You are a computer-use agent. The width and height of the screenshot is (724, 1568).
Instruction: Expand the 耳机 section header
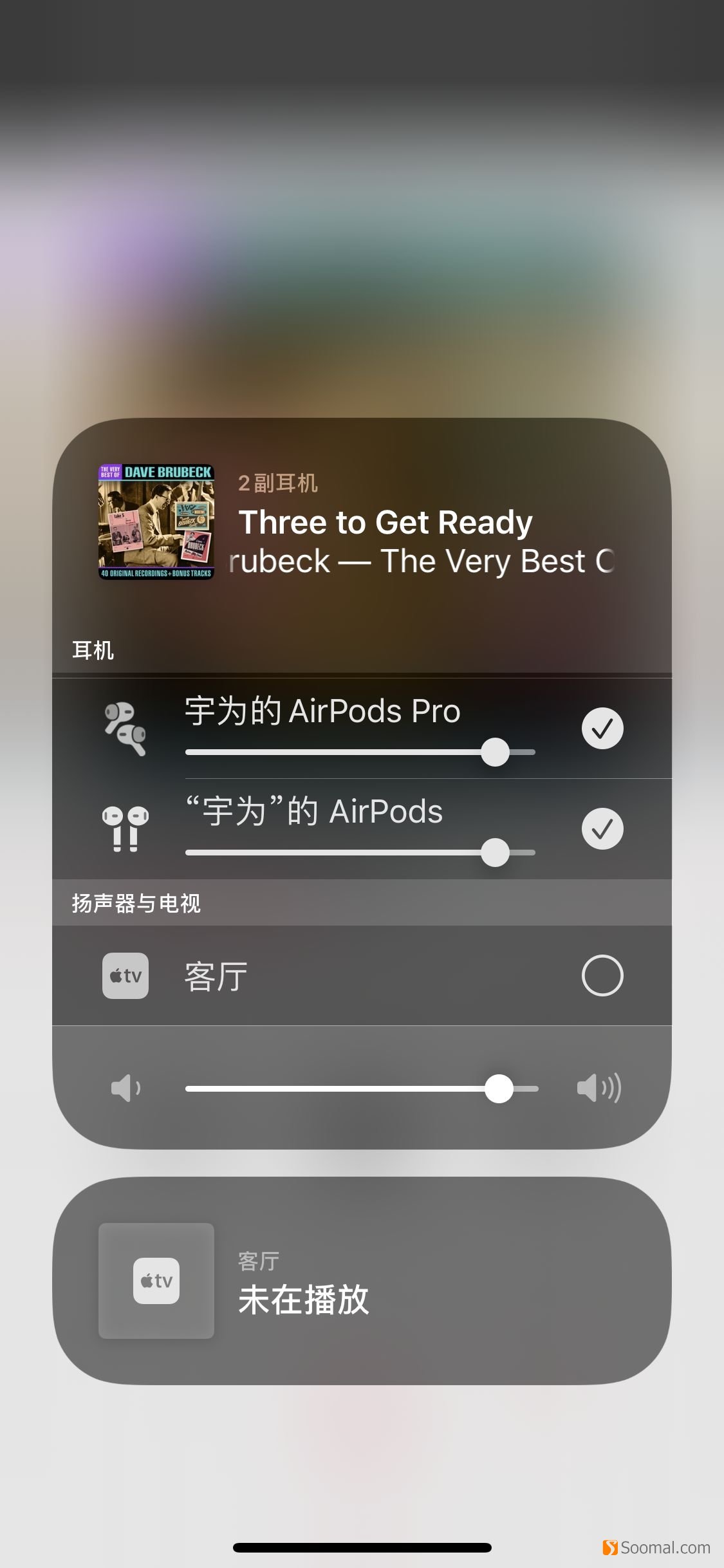click(93, 650)
